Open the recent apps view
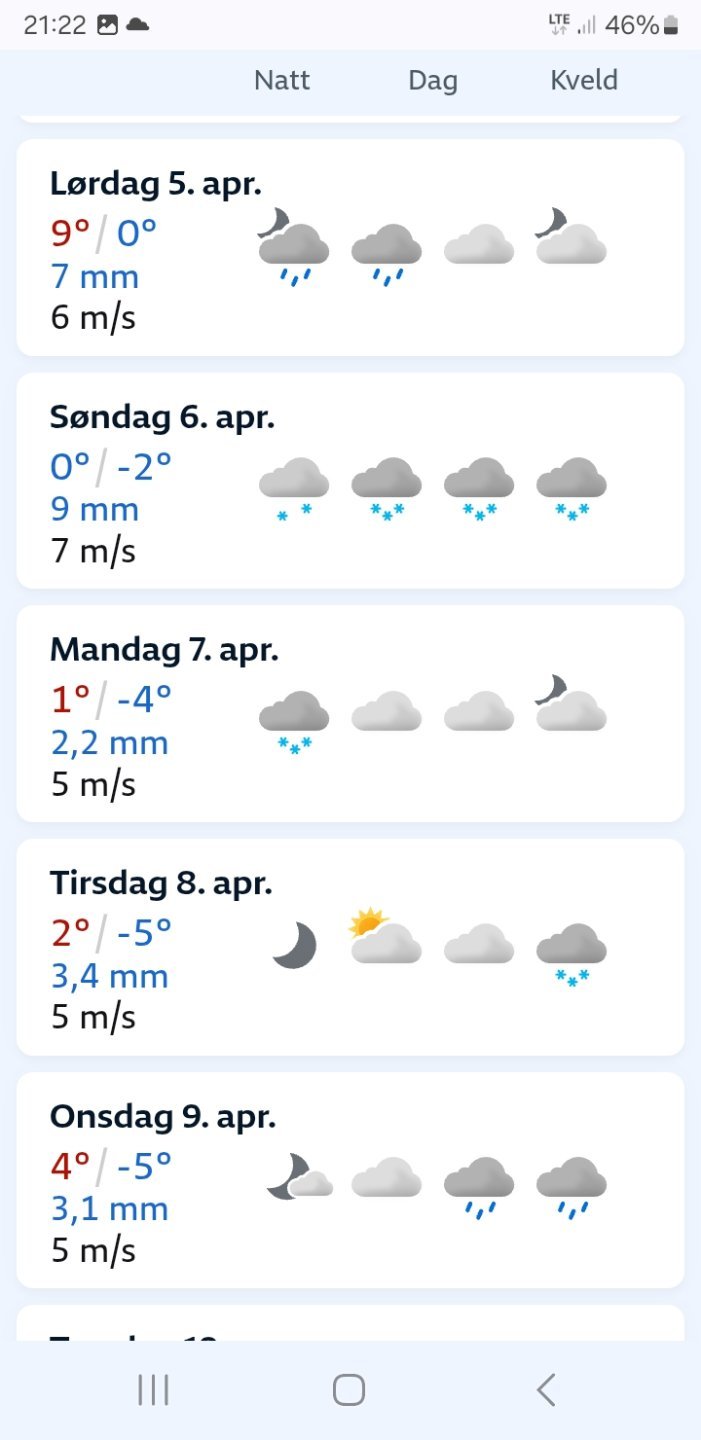701x1440 pixels. 153,1390
